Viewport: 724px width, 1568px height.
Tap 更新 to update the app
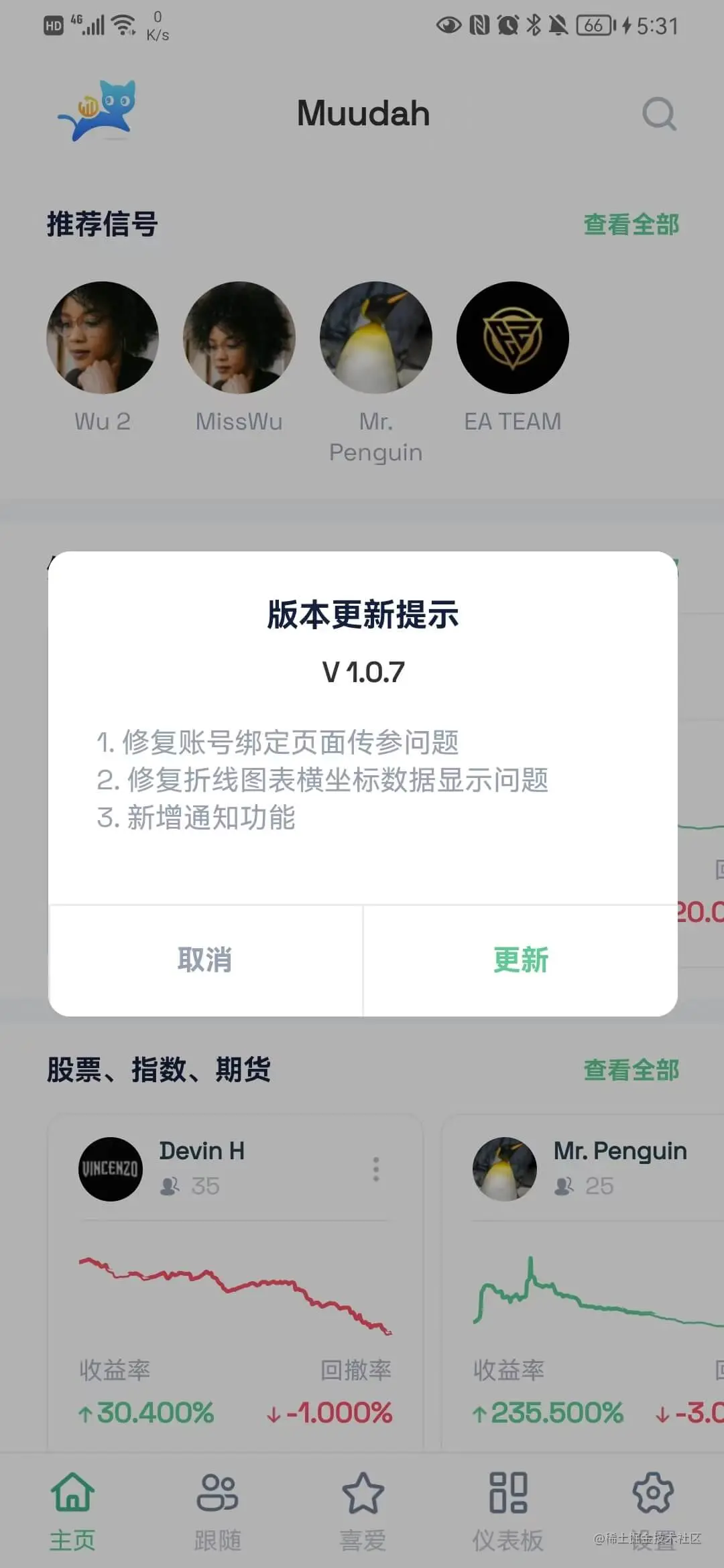pos(520,960)
